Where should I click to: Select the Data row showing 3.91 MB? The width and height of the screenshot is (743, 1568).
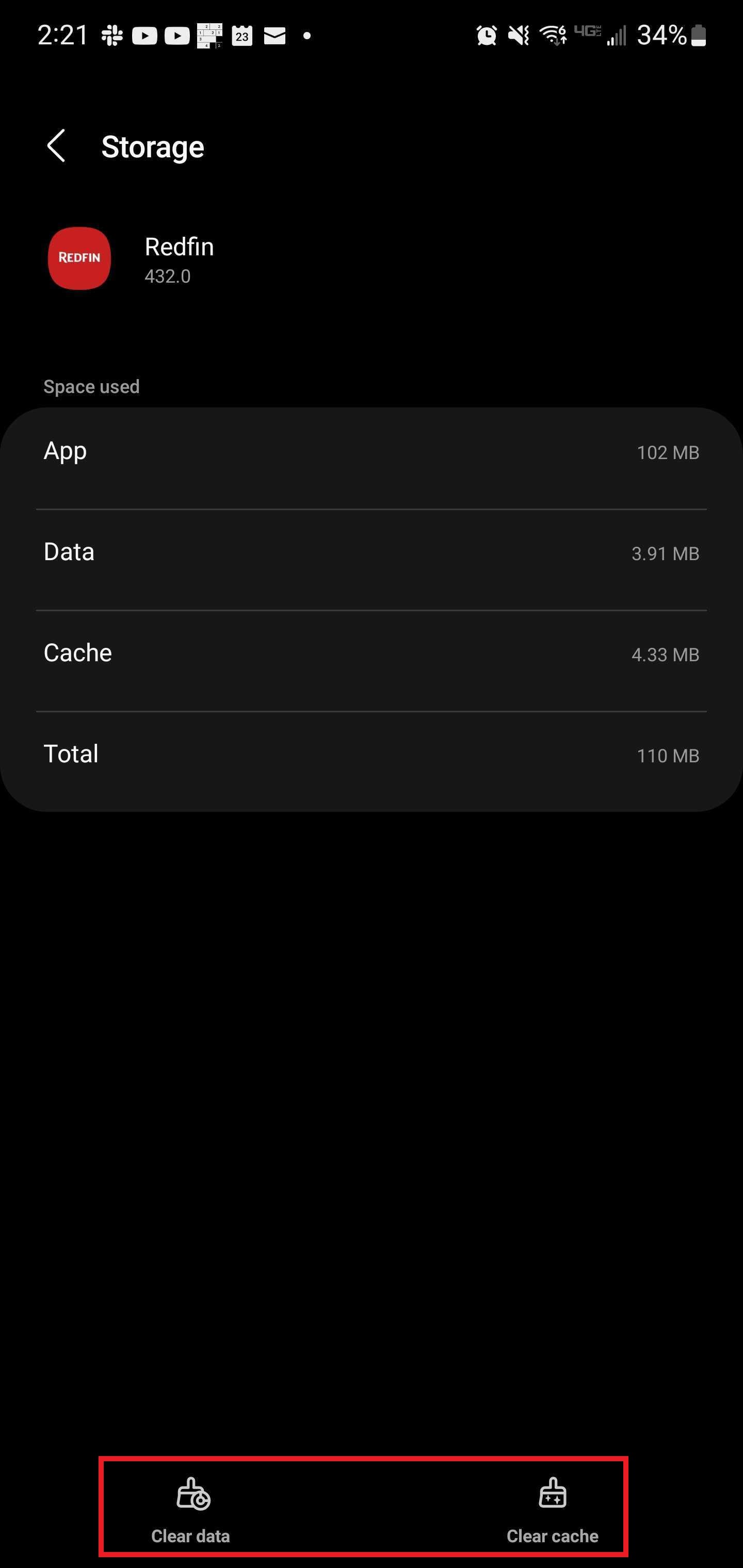point(372,553)
